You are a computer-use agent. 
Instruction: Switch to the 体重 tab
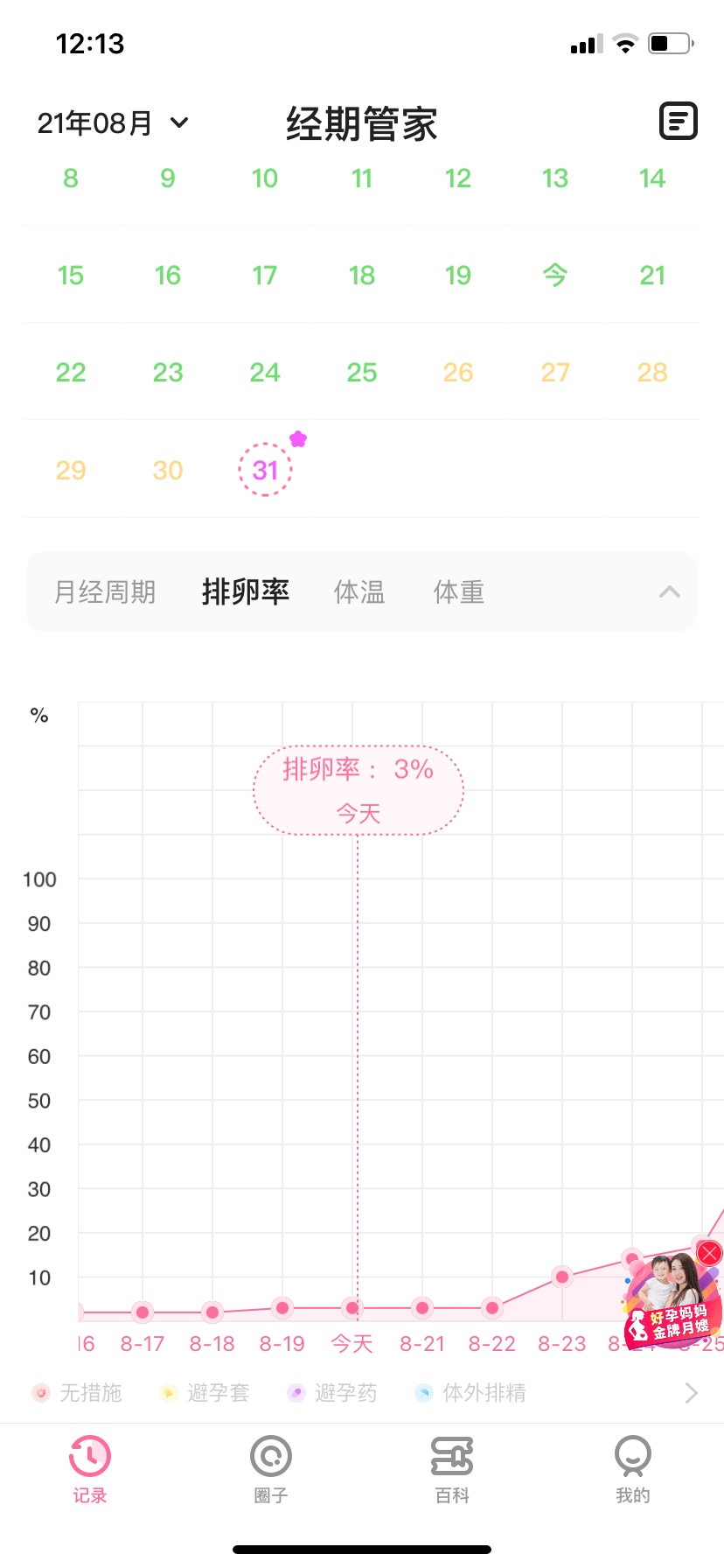pyautogui.click(x=459, y=592)
